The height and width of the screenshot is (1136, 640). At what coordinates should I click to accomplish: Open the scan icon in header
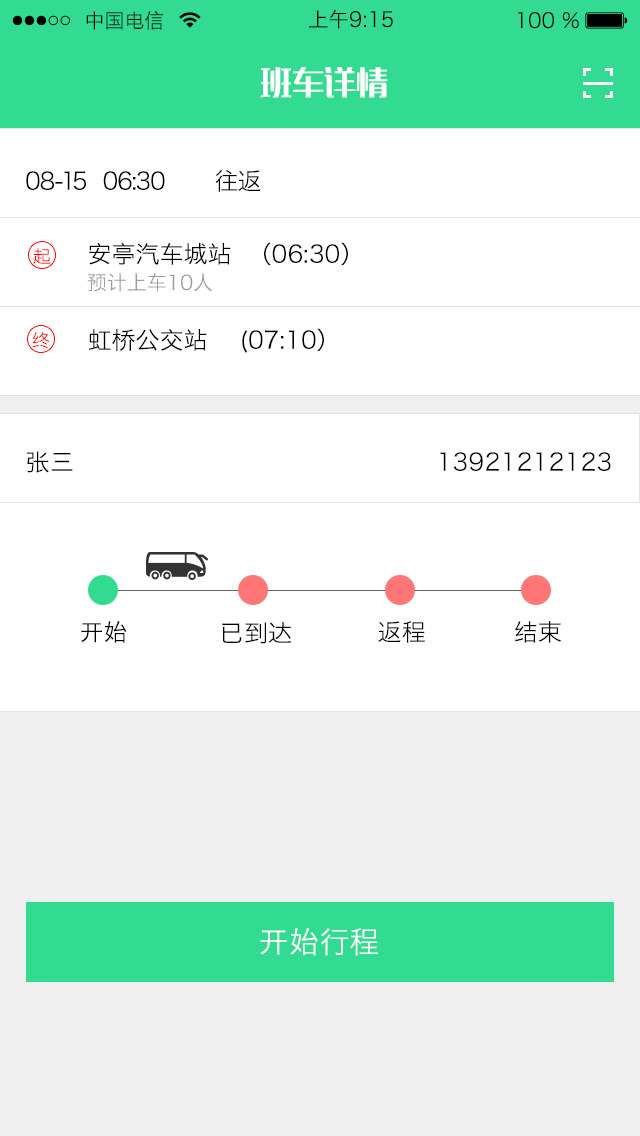click(x=598, y=83)
